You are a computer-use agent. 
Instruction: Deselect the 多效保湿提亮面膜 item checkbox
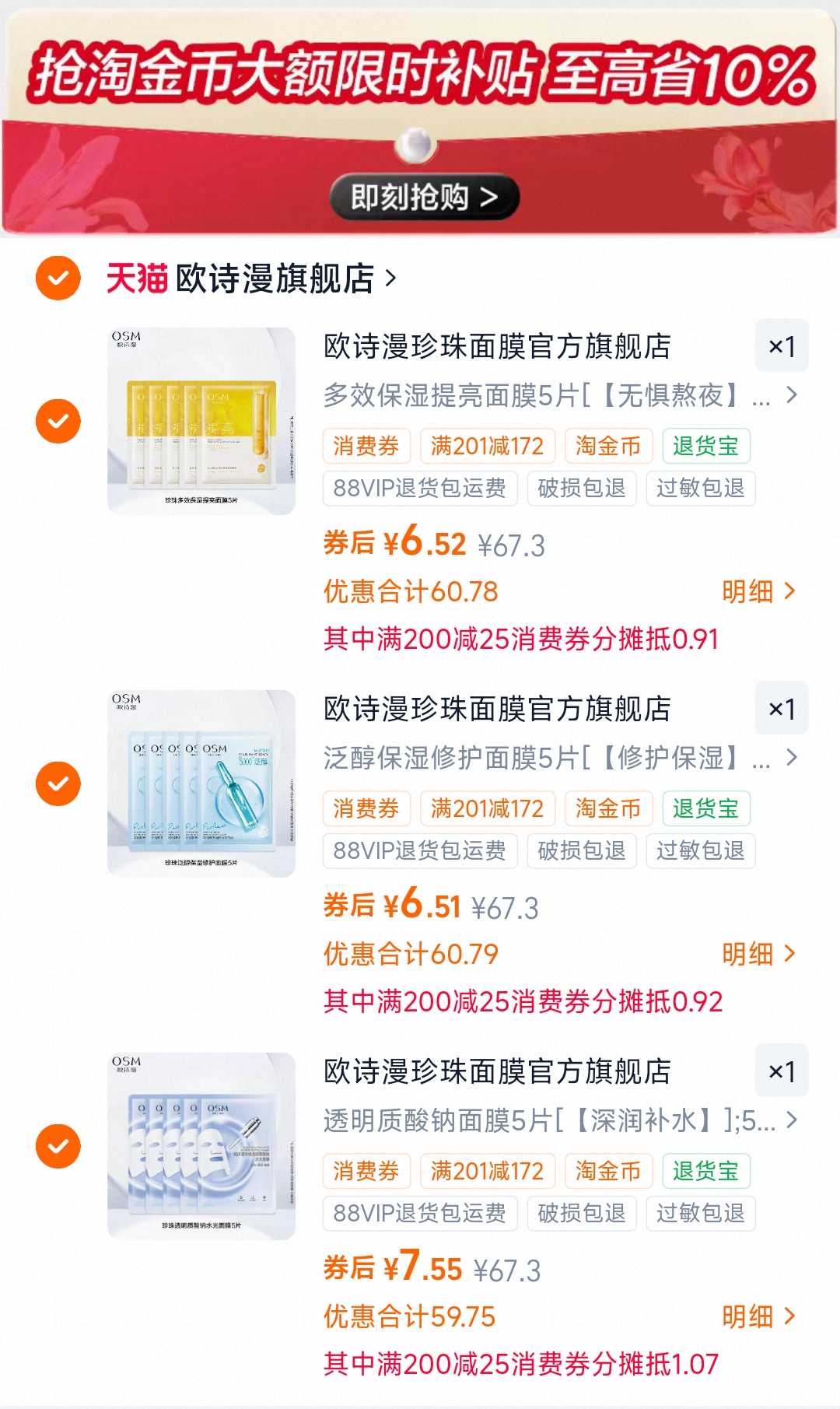coord(58,421)
